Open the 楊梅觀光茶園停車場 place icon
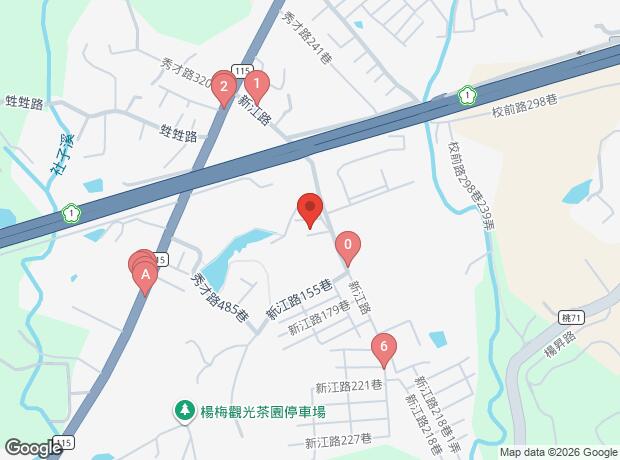620x460 pixels. click(x=185, y=412)
